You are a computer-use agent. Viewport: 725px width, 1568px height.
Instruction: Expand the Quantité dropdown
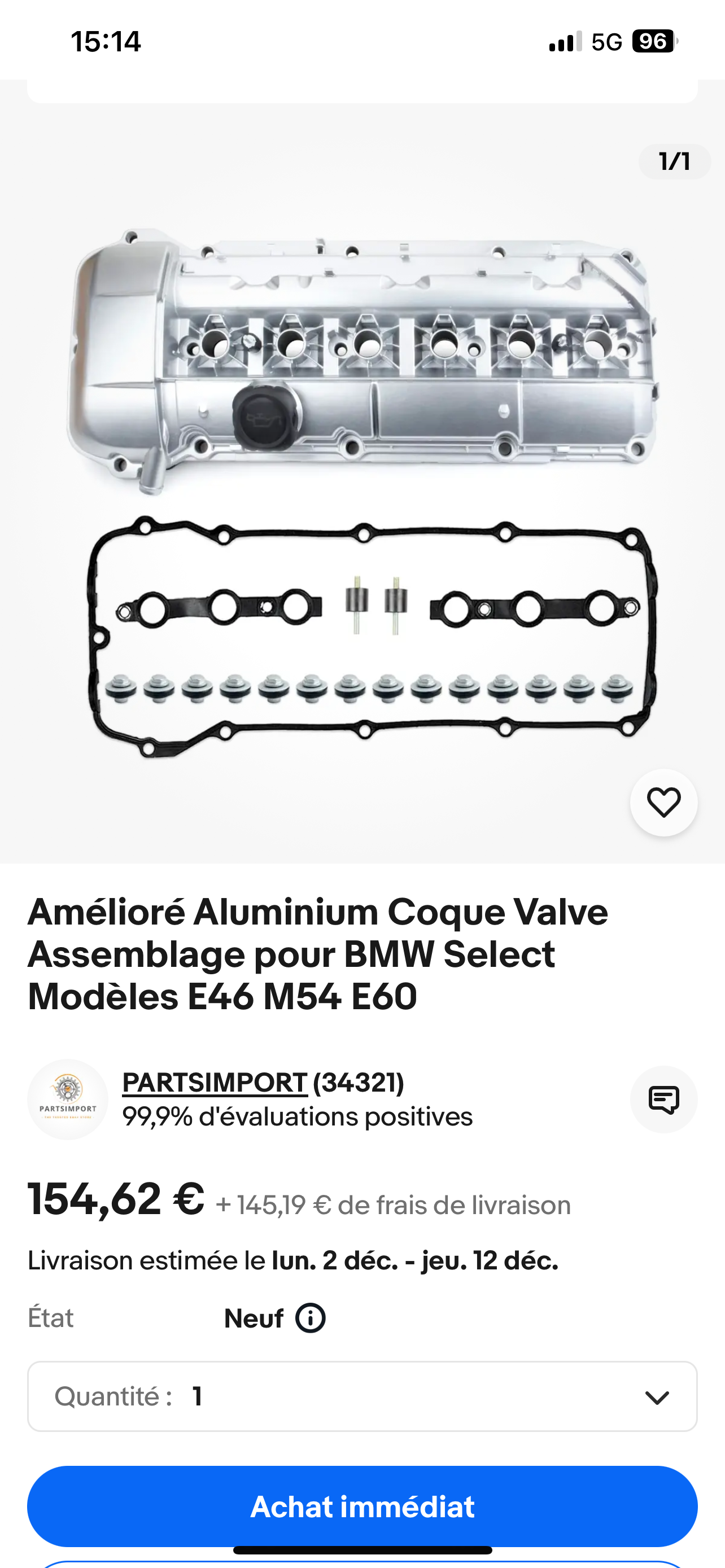(x=362, y=1396)
